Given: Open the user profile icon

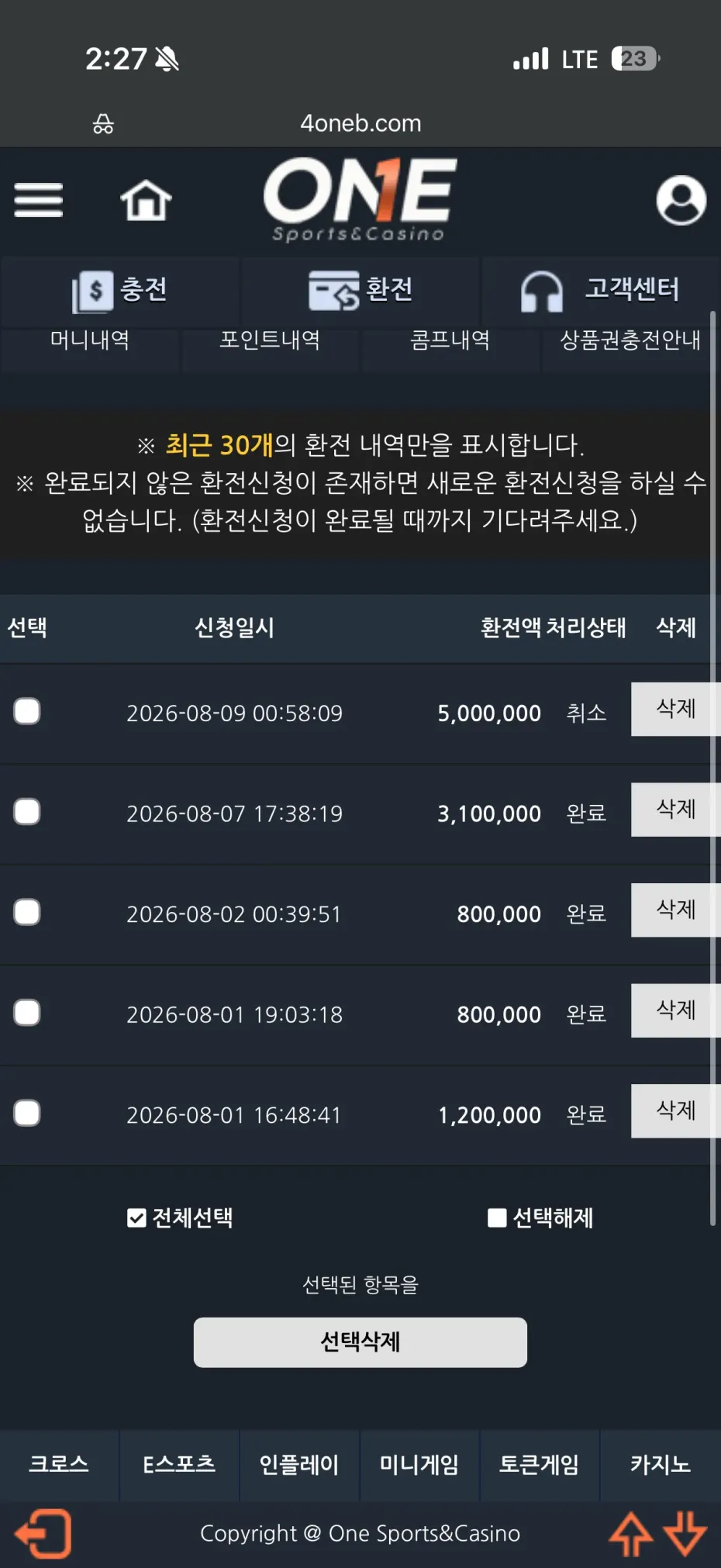Looking at the screenshot, I should click(x=681, y=200).
